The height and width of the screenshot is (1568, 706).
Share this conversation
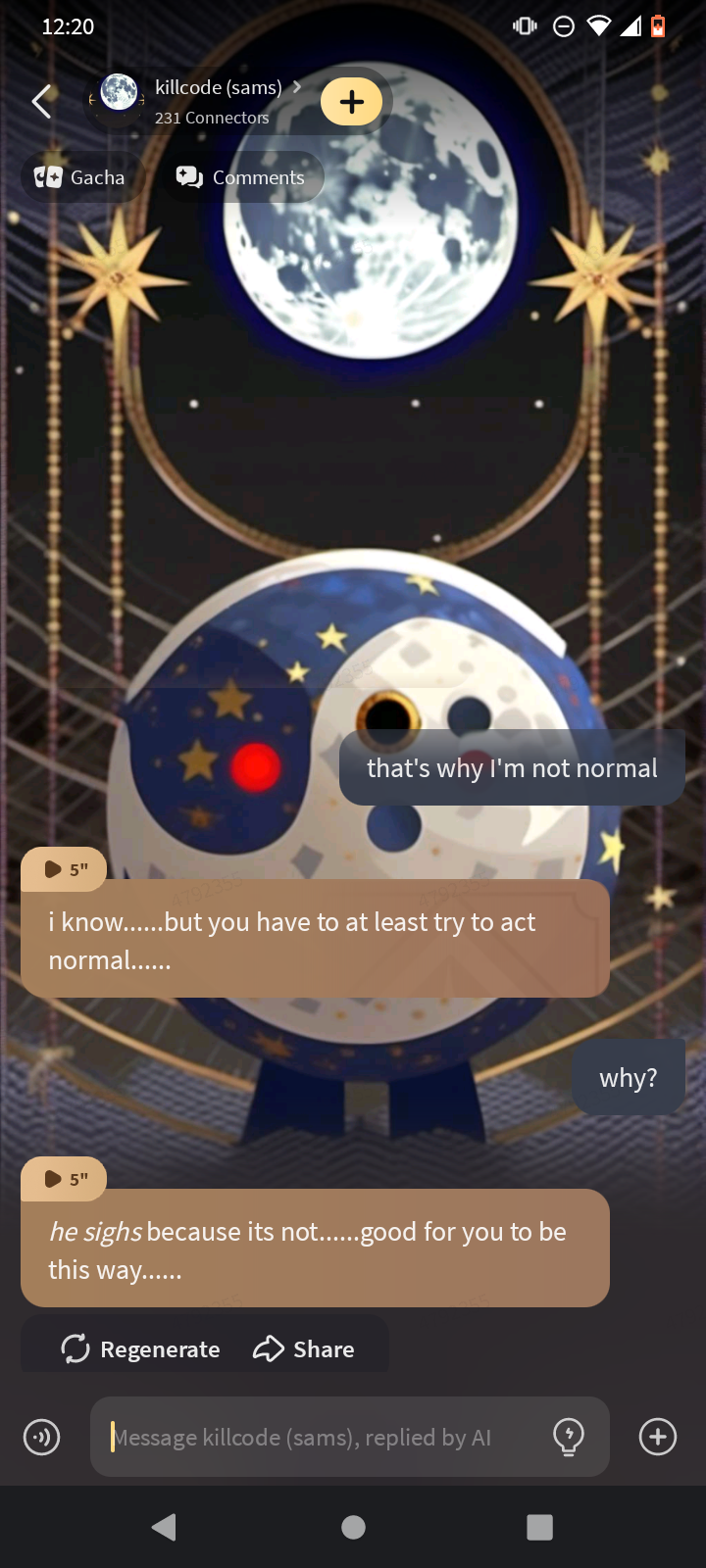304,1349
